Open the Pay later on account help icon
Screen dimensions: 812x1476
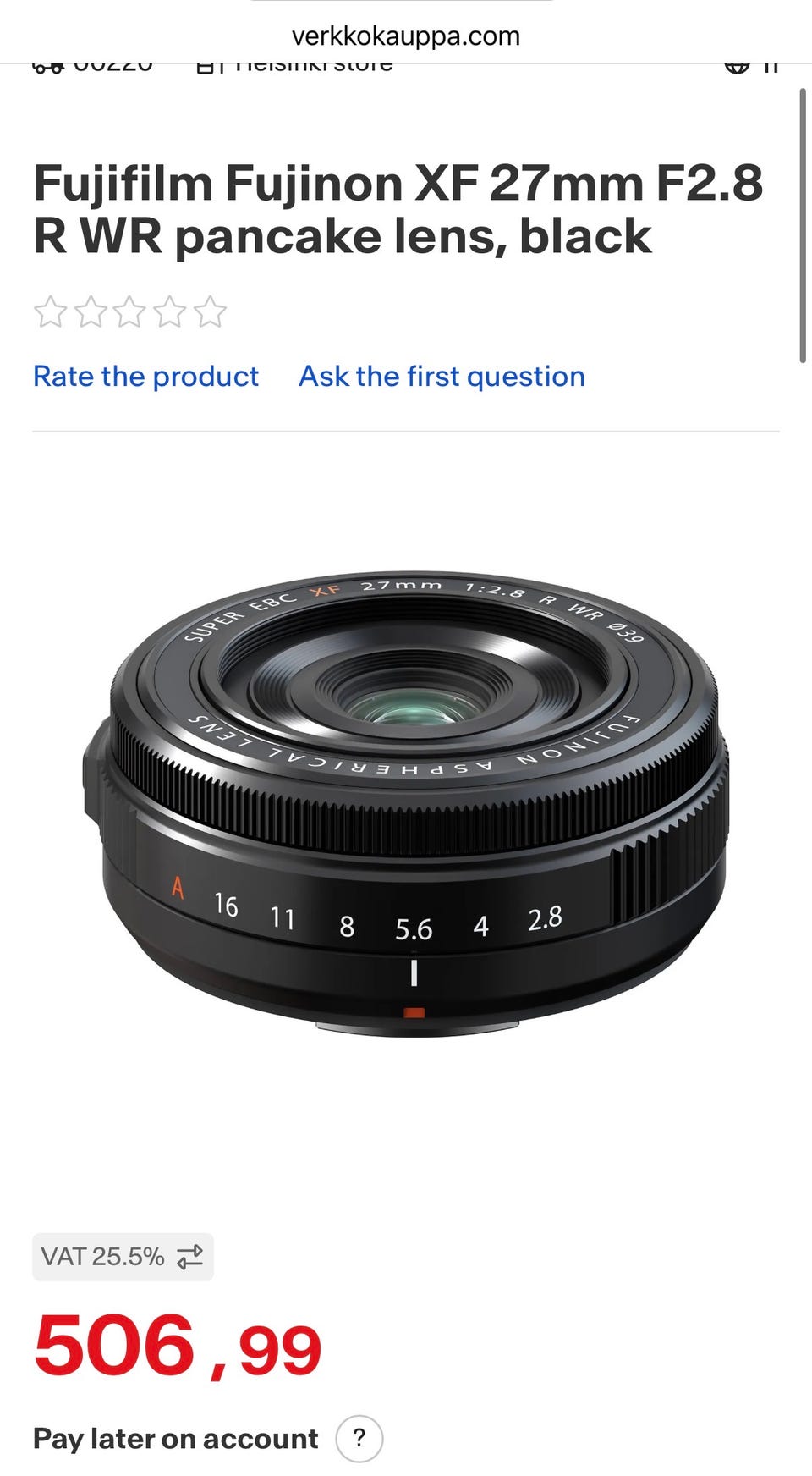[x=359, y=1438]
